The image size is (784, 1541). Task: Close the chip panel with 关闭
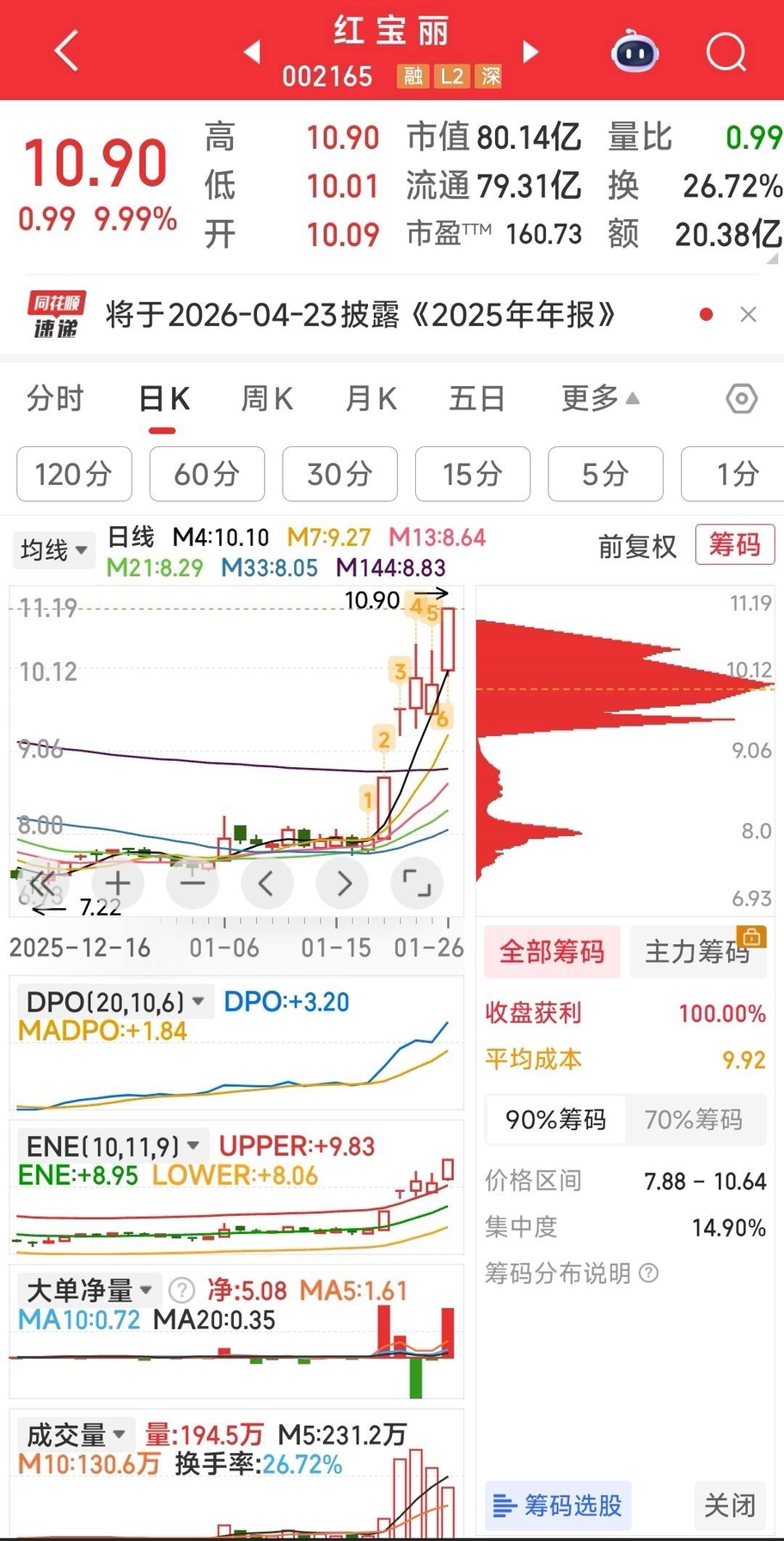729,1505
